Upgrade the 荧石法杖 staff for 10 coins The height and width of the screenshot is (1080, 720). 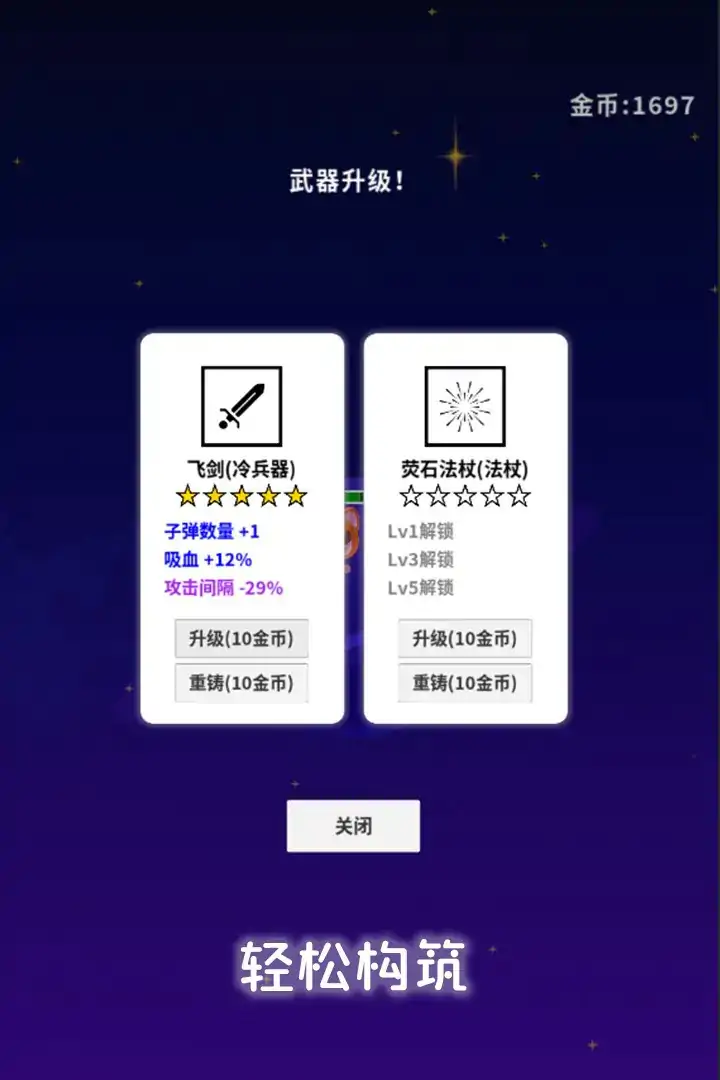[465, 639]
